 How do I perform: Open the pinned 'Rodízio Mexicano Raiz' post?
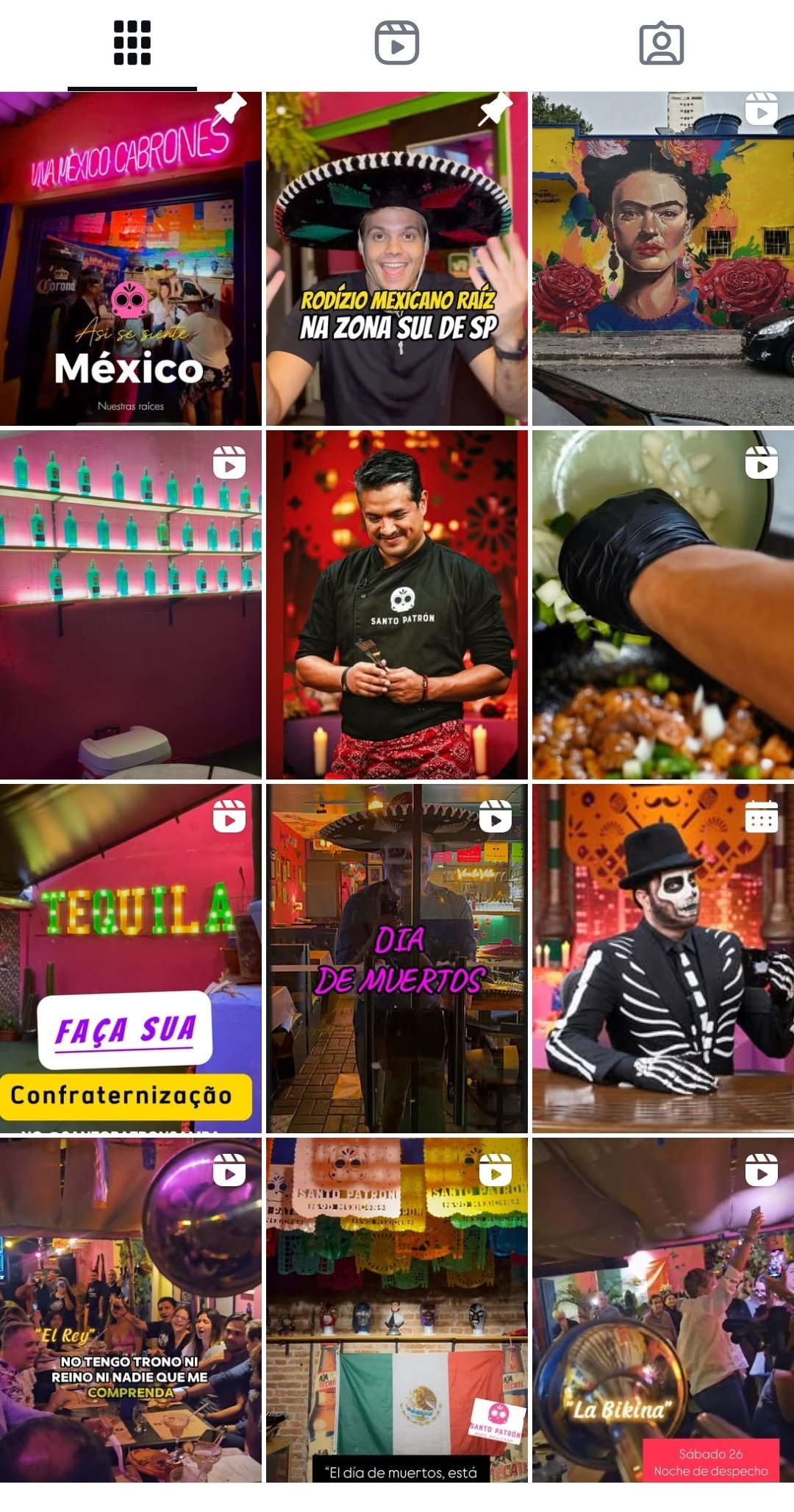pos(397,259)
